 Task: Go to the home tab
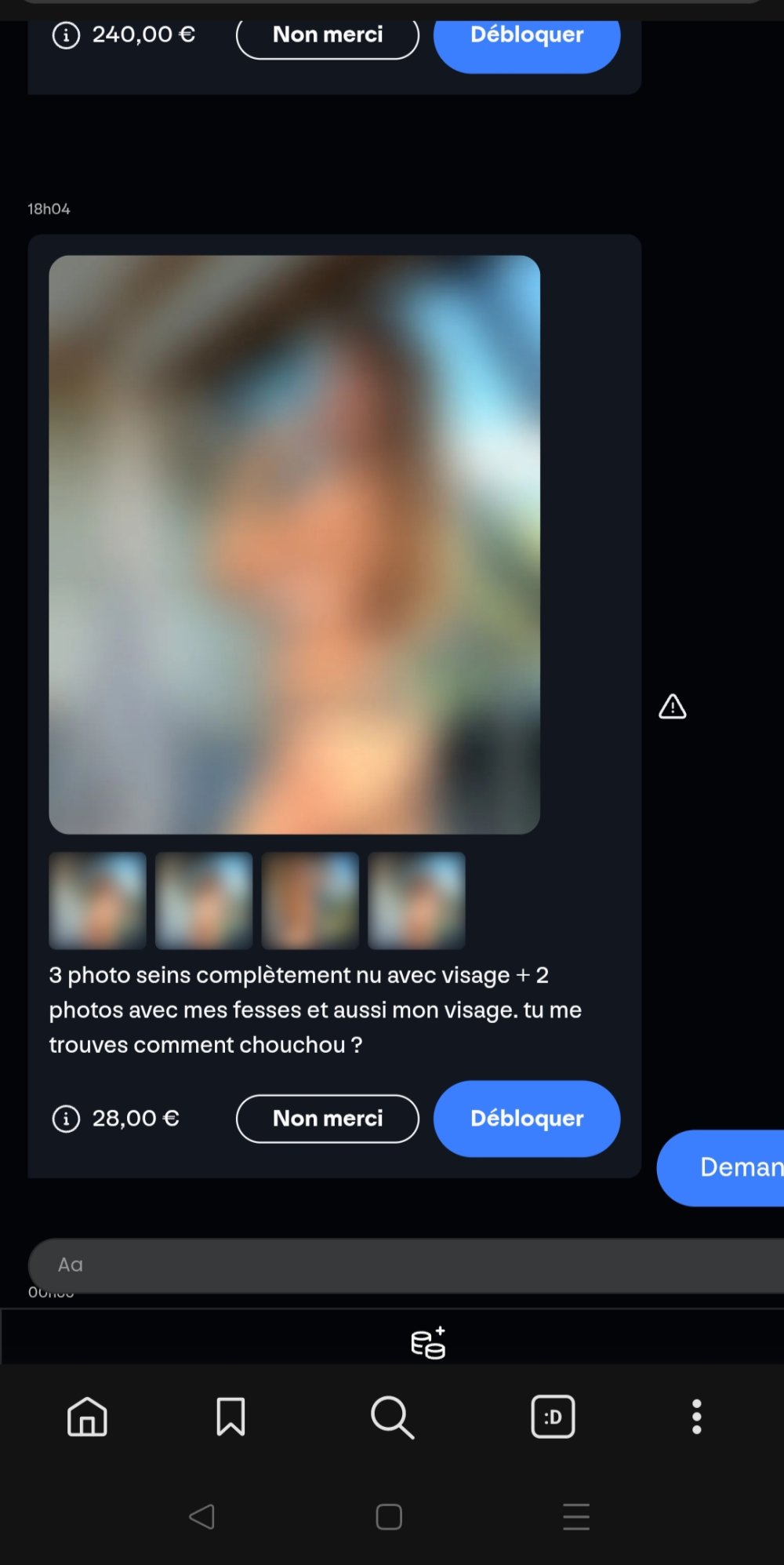pos(87,1417)
